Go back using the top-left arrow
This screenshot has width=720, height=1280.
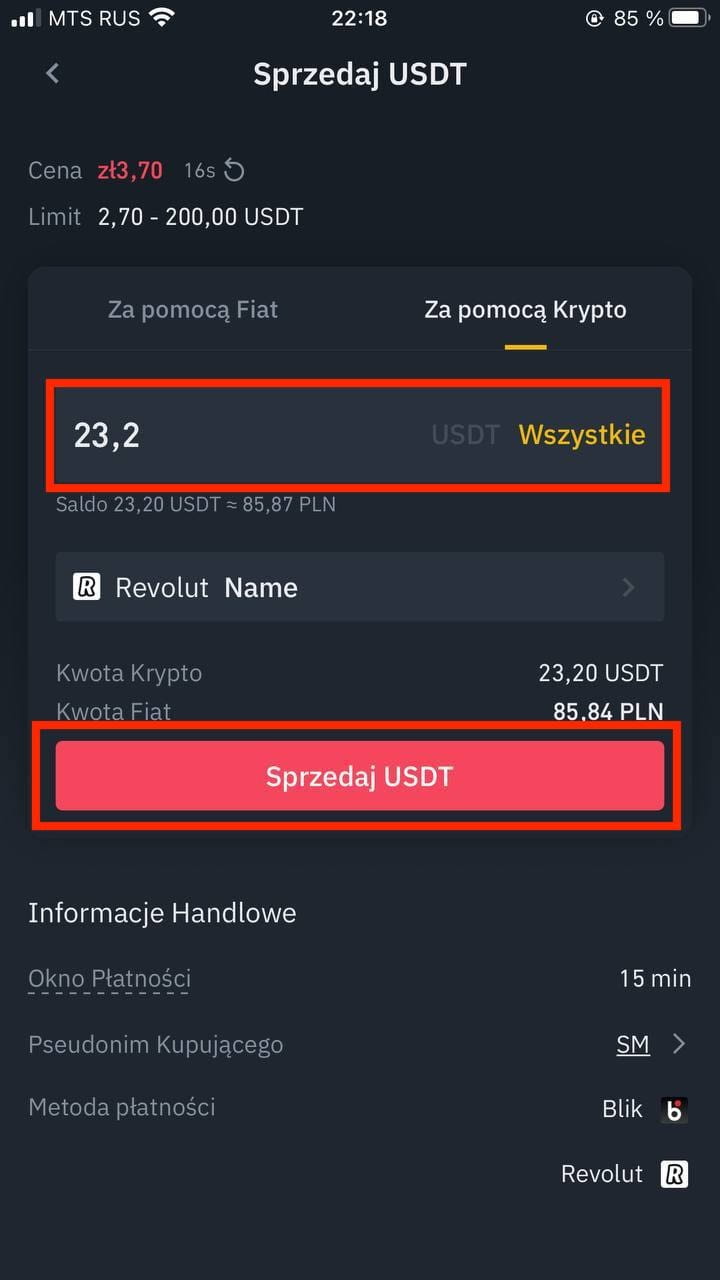coord(52,73)
